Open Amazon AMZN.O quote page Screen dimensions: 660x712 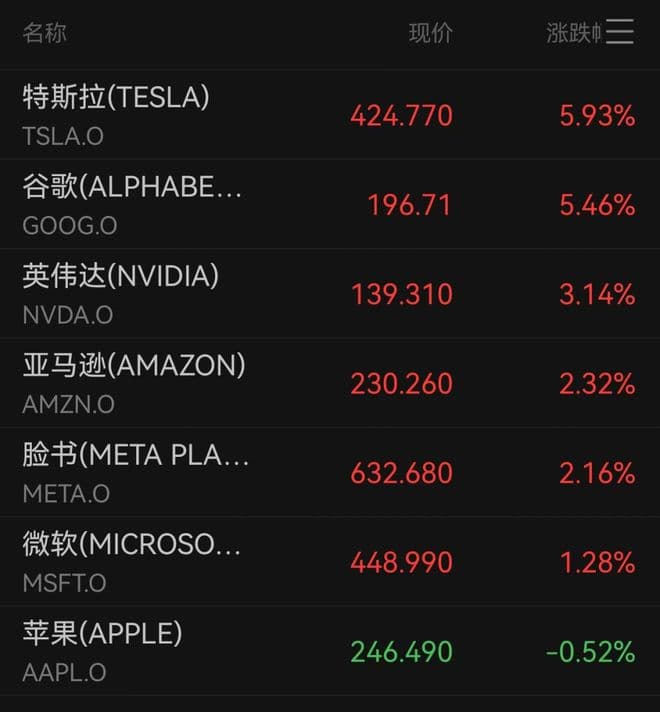(x=328, y=382)
